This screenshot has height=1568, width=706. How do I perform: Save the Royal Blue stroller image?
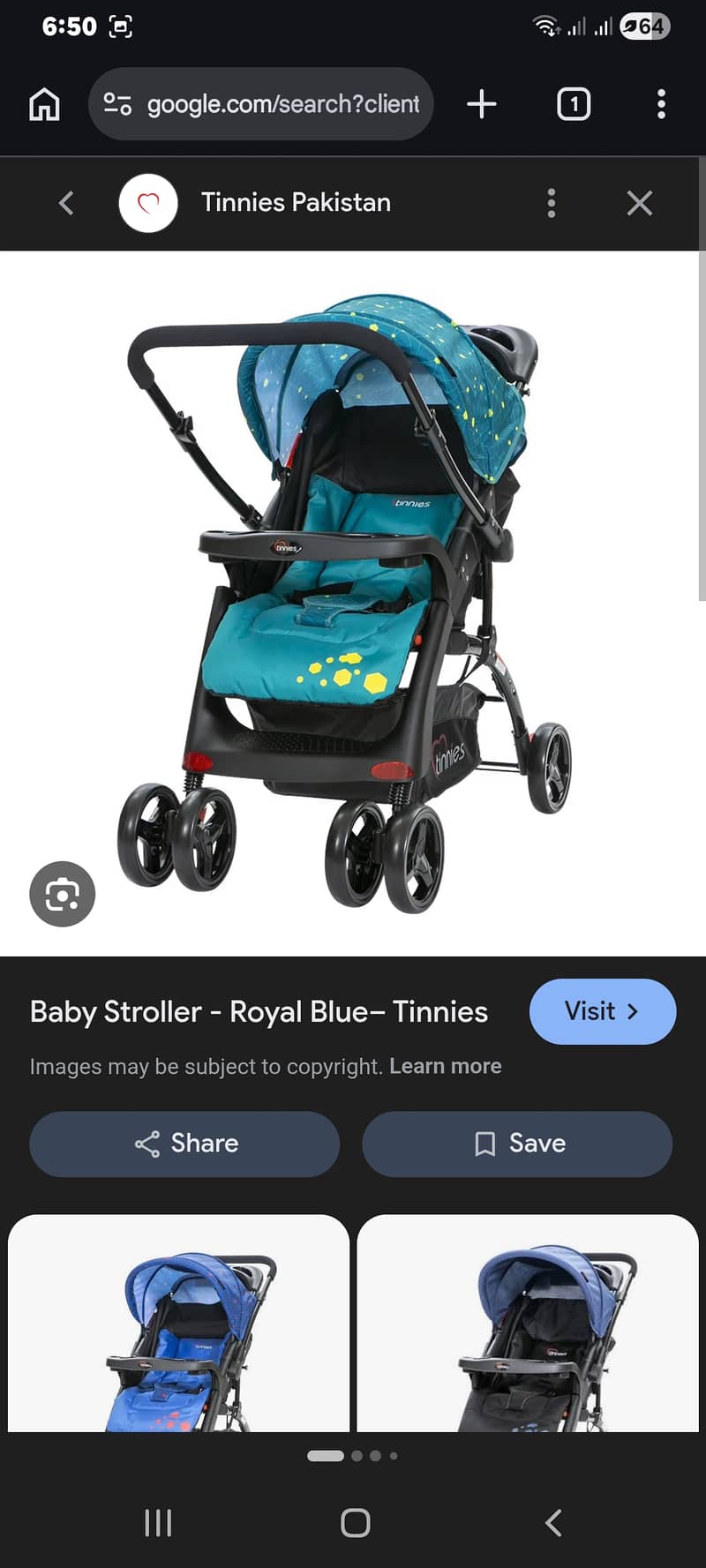516,1143
